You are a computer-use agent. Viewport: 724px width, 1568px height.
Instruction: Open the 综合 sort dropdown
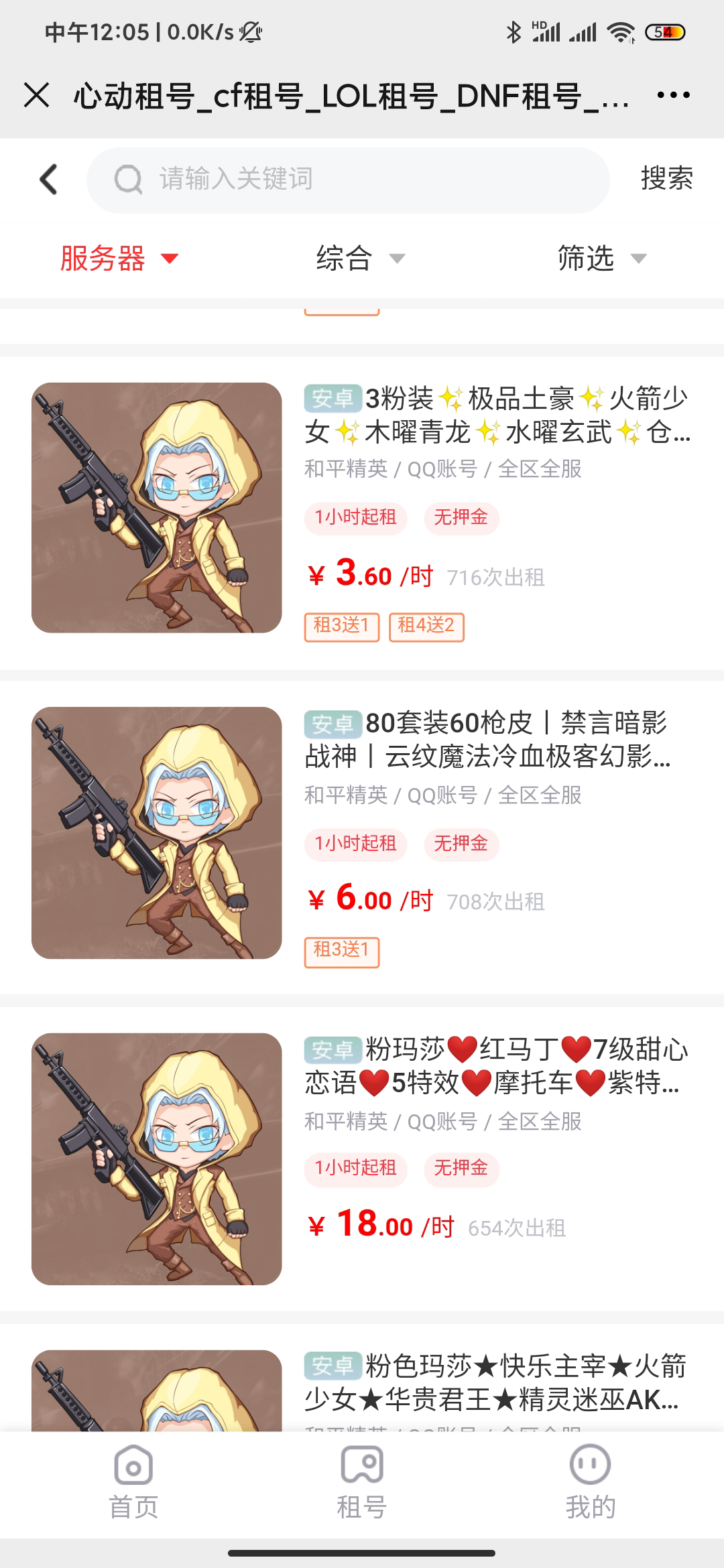(361, 259)
